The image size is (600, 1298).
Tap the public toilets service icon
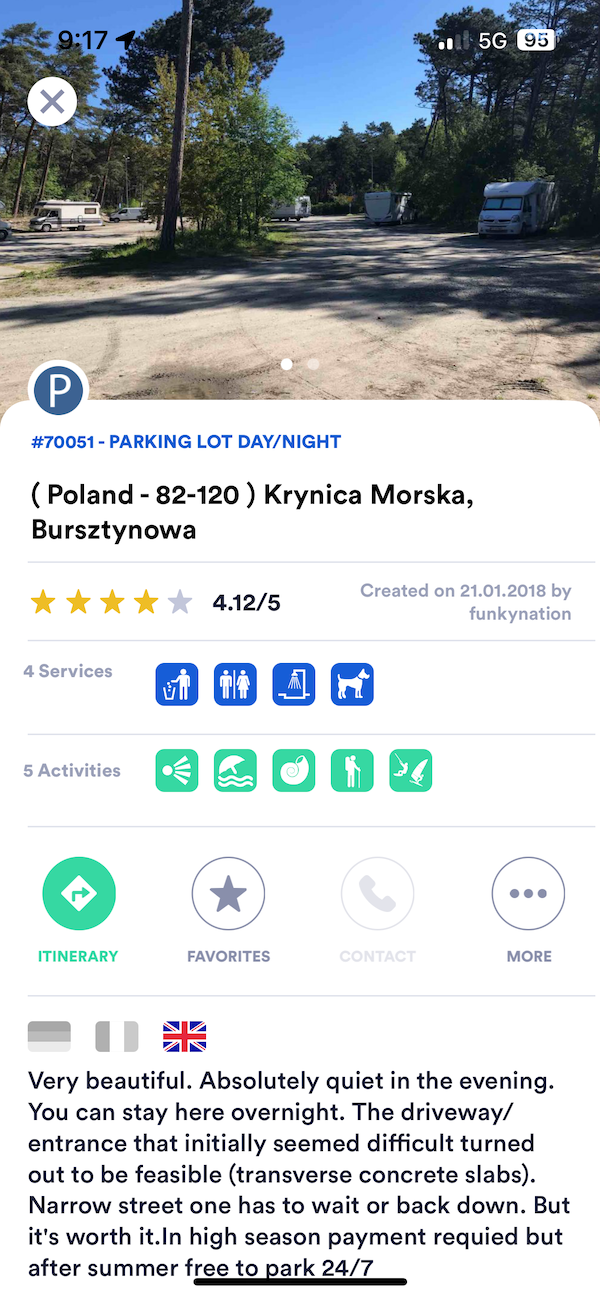click(235, 685)
